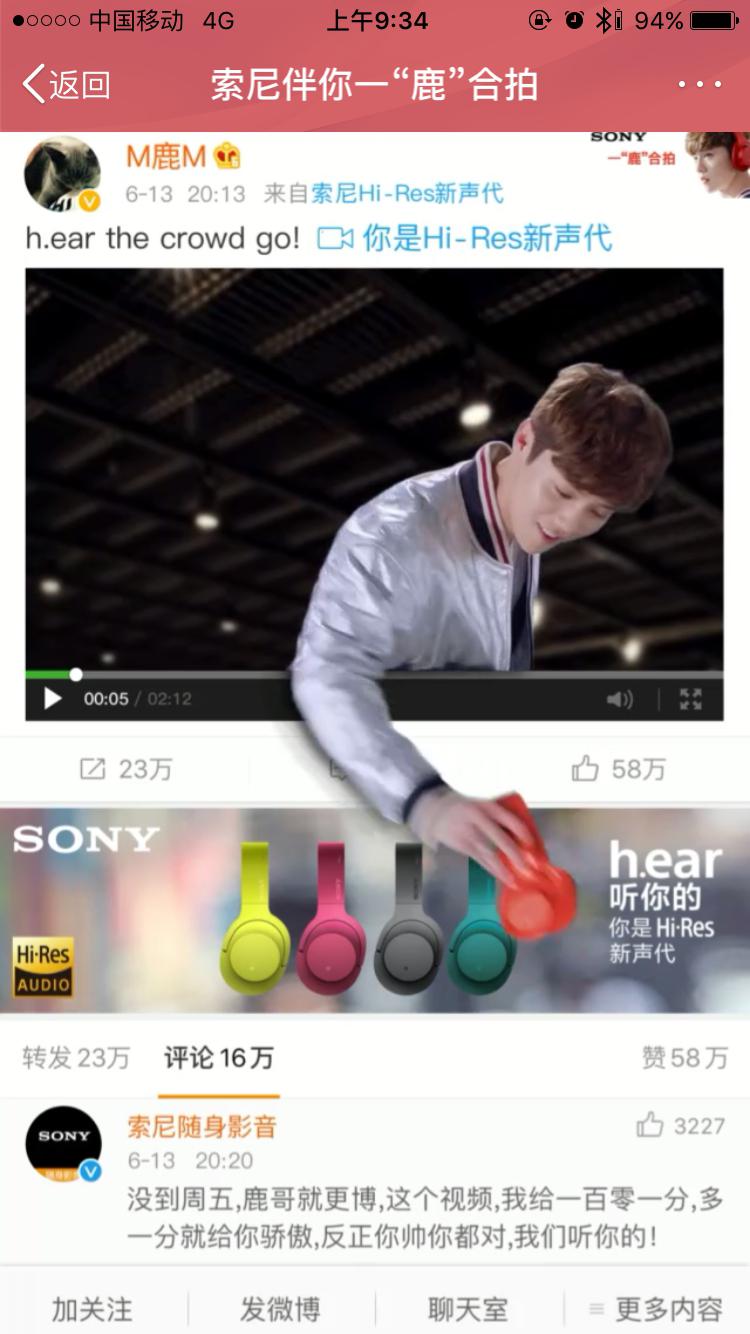Open 索尼随身影音 commenter profile

63,1144
